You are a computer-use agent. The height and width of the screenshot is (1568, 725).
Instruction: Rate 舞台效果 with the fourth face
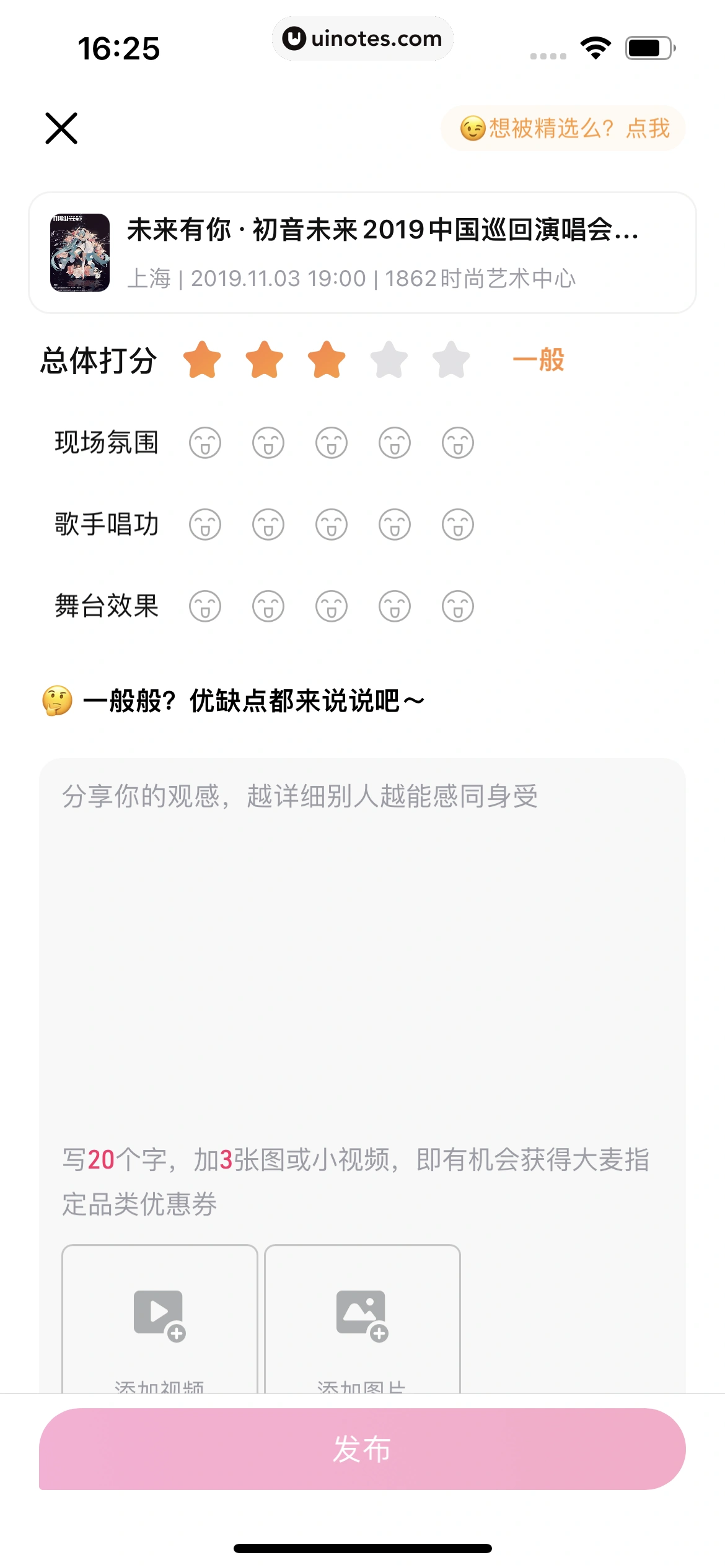pos(395,606)
